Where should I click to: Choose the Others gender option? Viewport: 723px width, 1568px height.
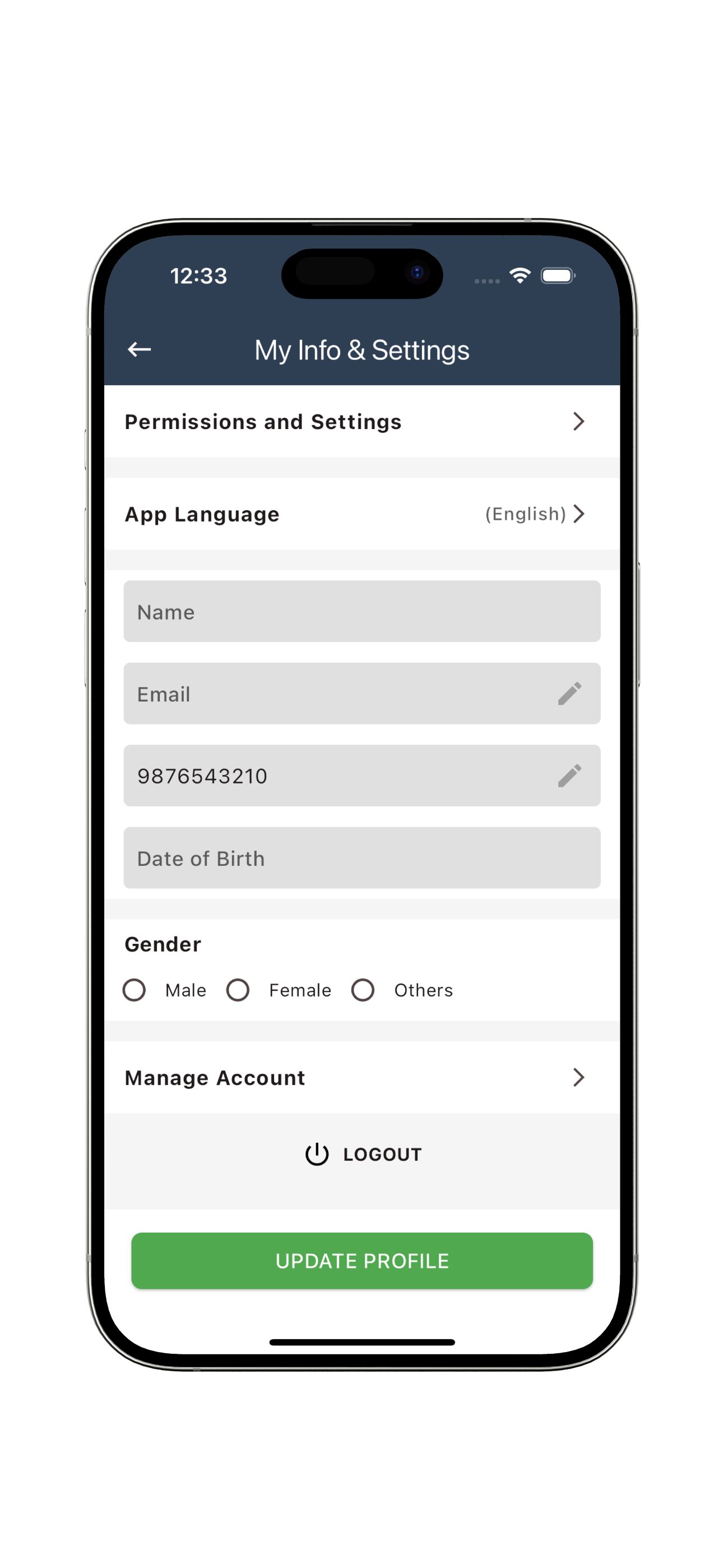(363, 990)
